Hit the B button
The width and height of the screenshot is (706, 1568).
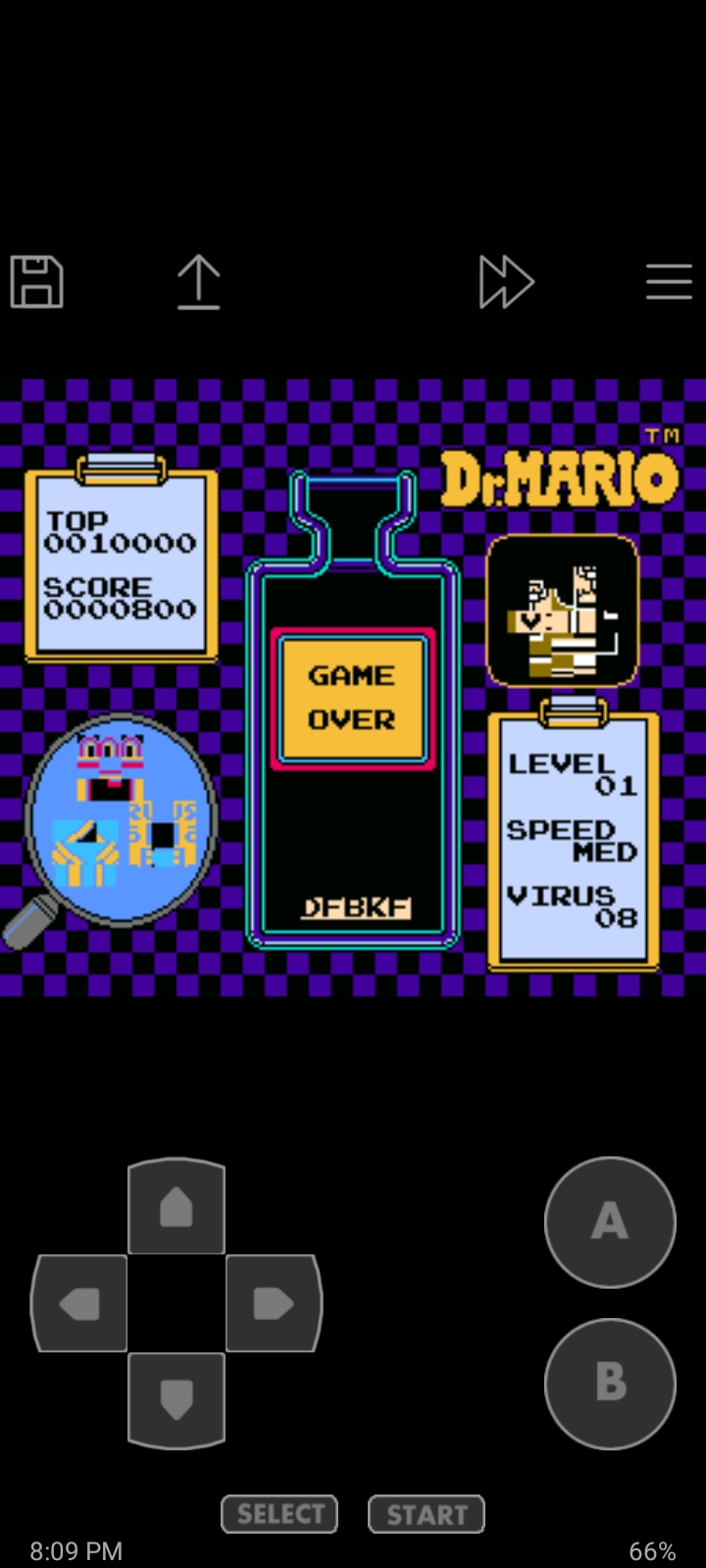point(610,1383)
